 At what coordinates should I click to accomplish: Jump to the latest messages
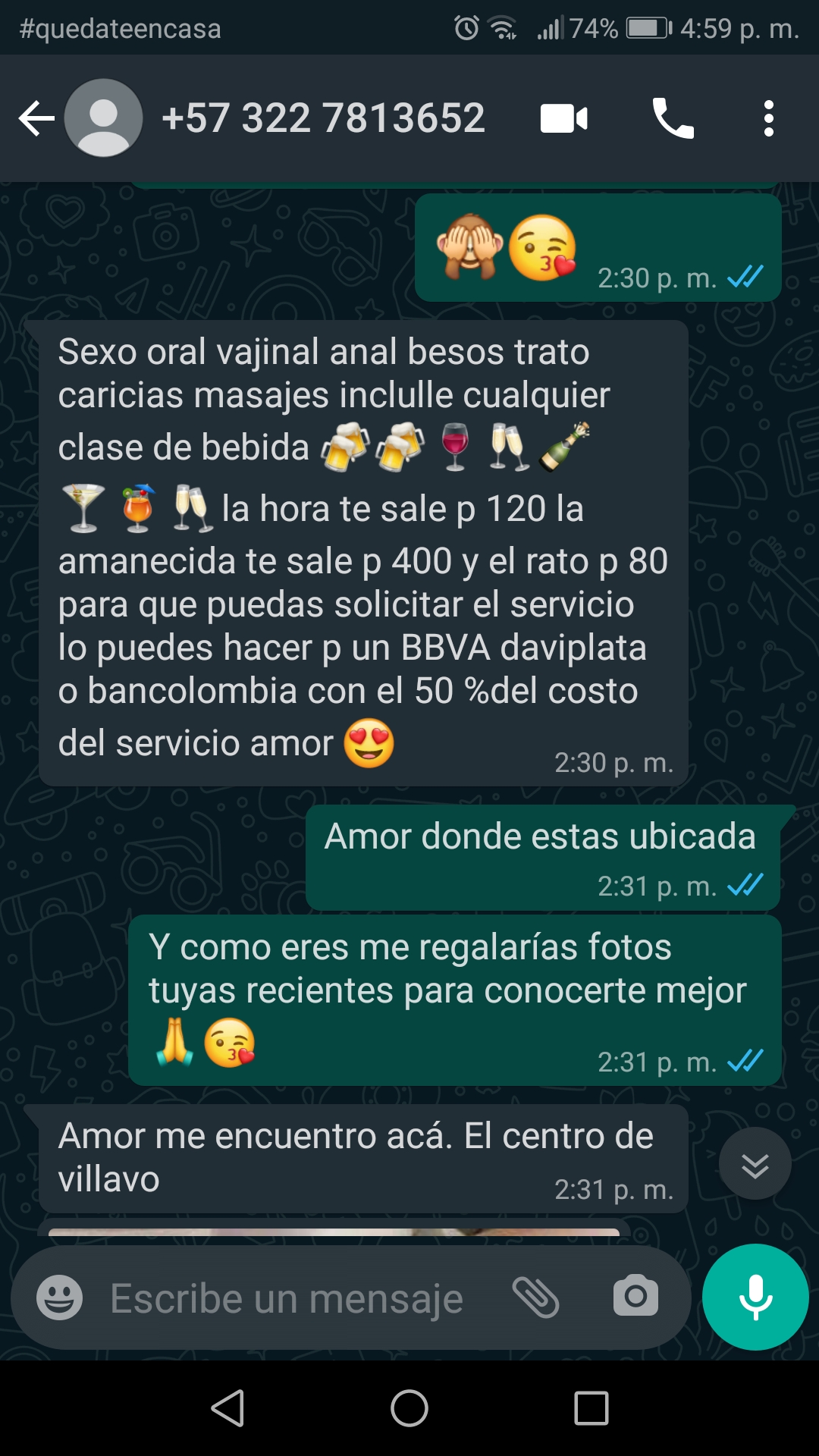(x=755, y=1164)
